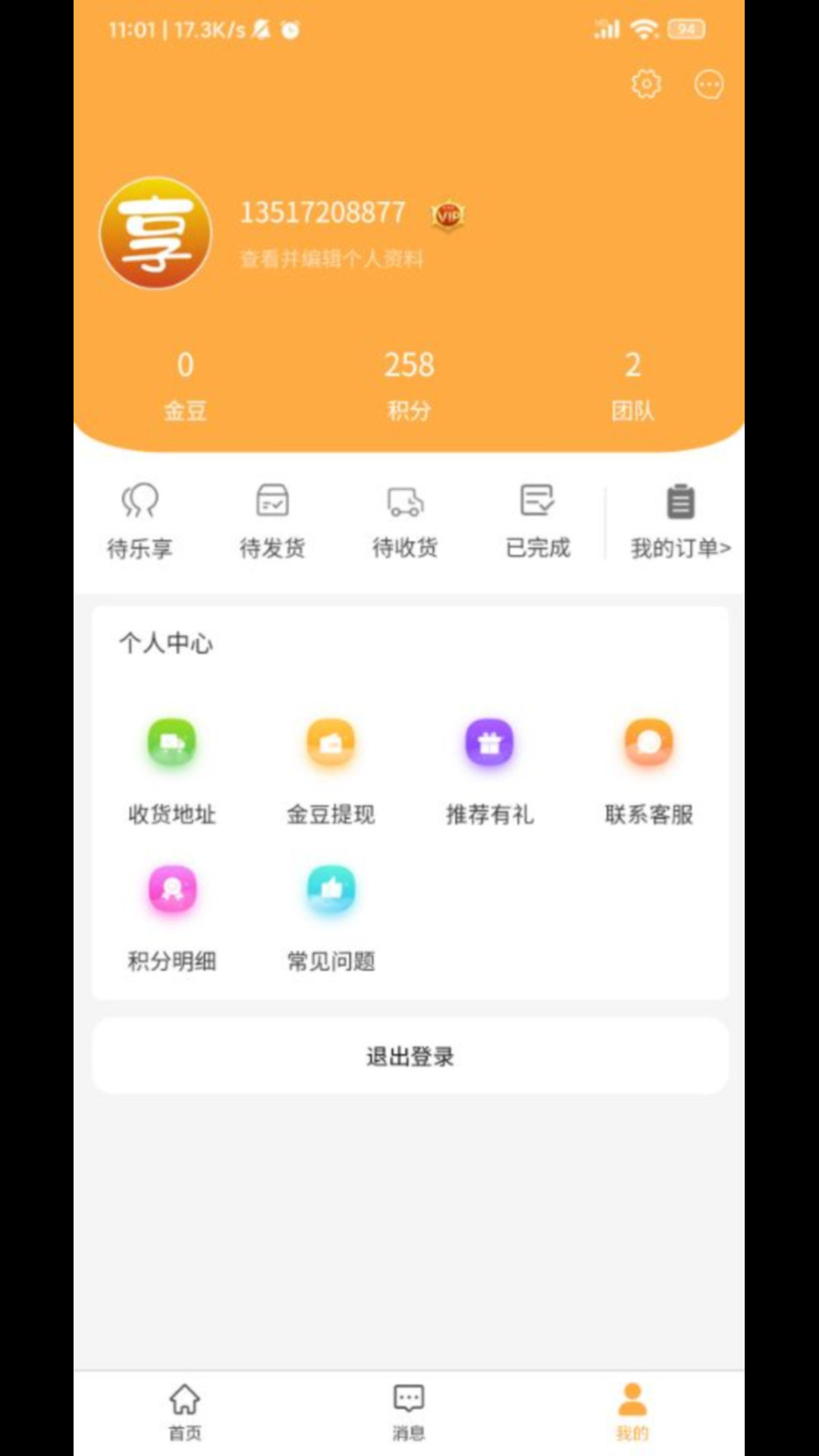
Task: Tap 退出登录 to log out
Action: pyautogui.click(x=409, y=1056)
